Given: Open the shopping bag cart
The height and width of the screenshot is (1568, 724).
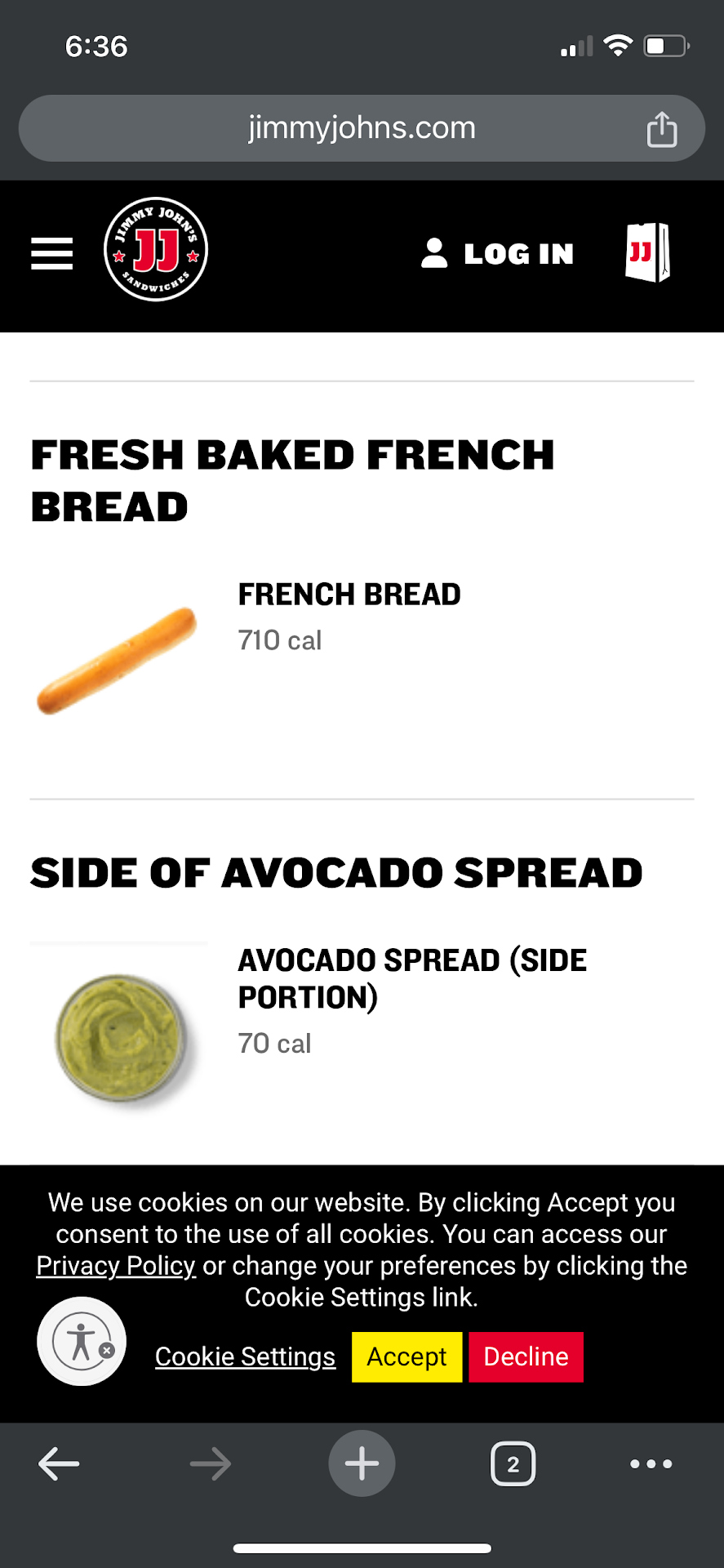Looking at the screenshot, I should click(647, 252).
